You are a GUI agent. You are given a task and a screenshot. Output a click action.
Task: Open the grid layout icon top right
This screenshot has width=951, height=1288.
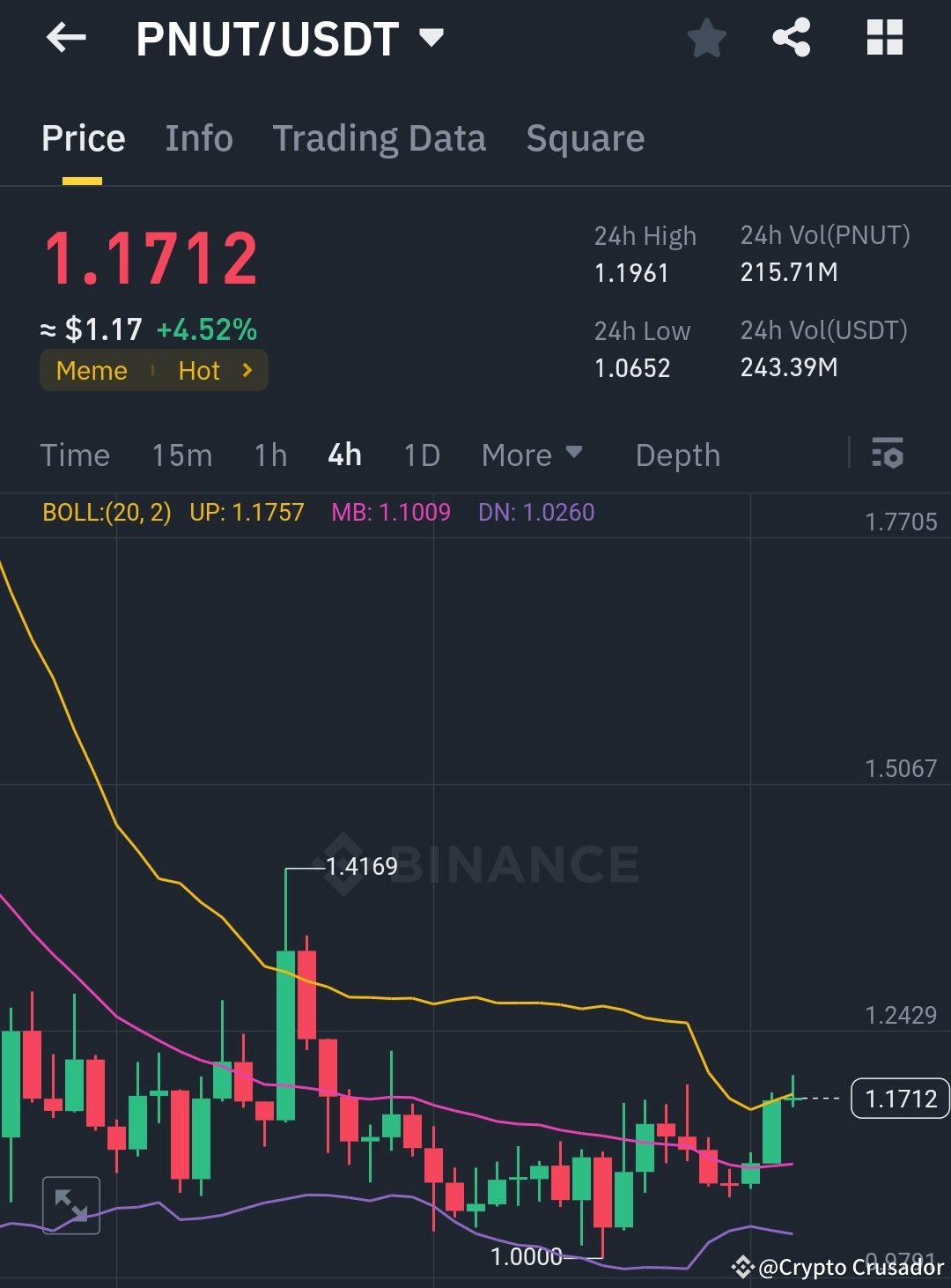[x=884, y=37]
